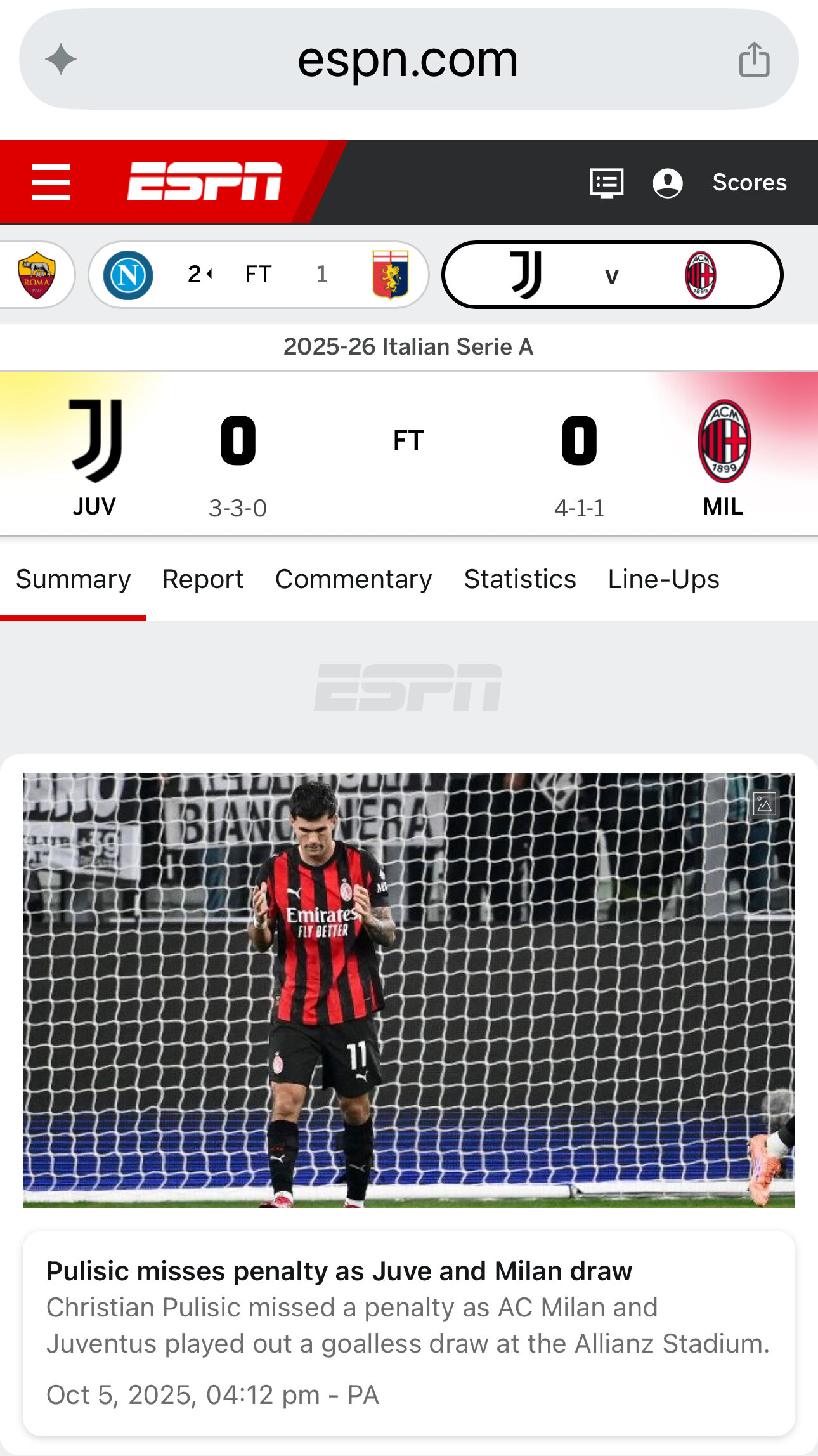Switch to the Statistics tab

click(x=520, y=579)
